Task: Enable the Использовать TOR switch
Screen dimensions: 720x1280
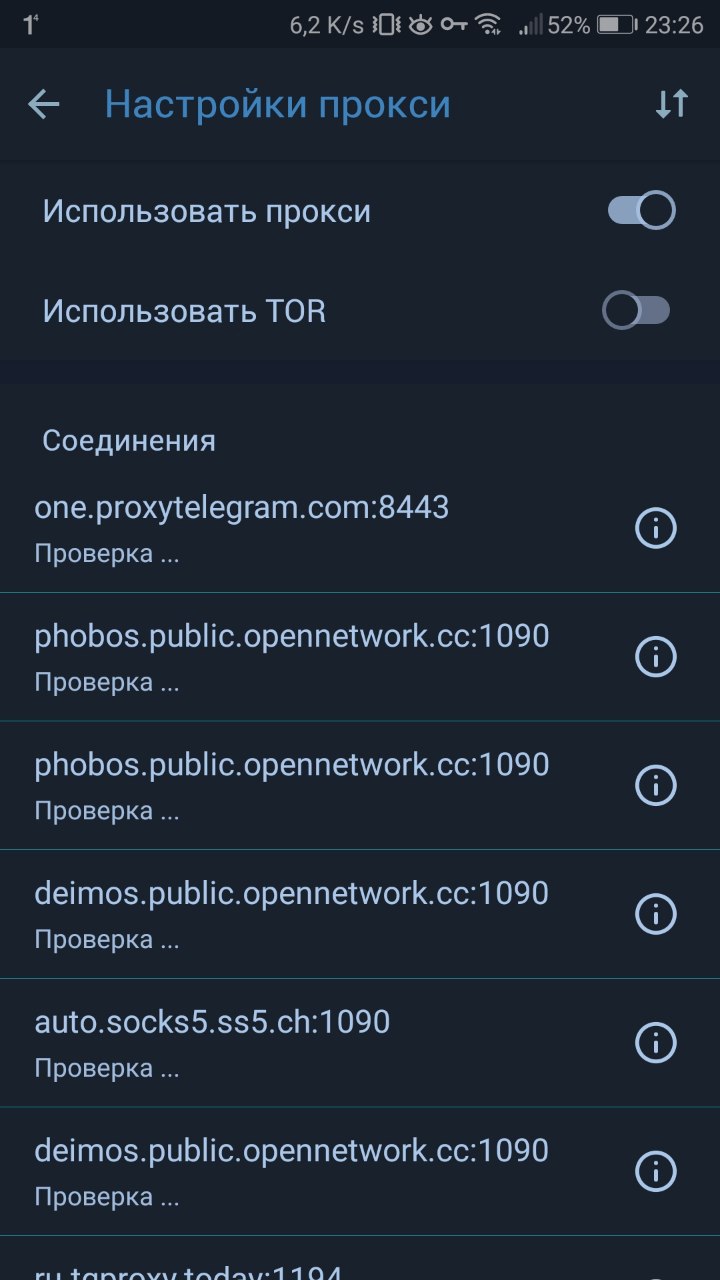Action: point(636,311)
